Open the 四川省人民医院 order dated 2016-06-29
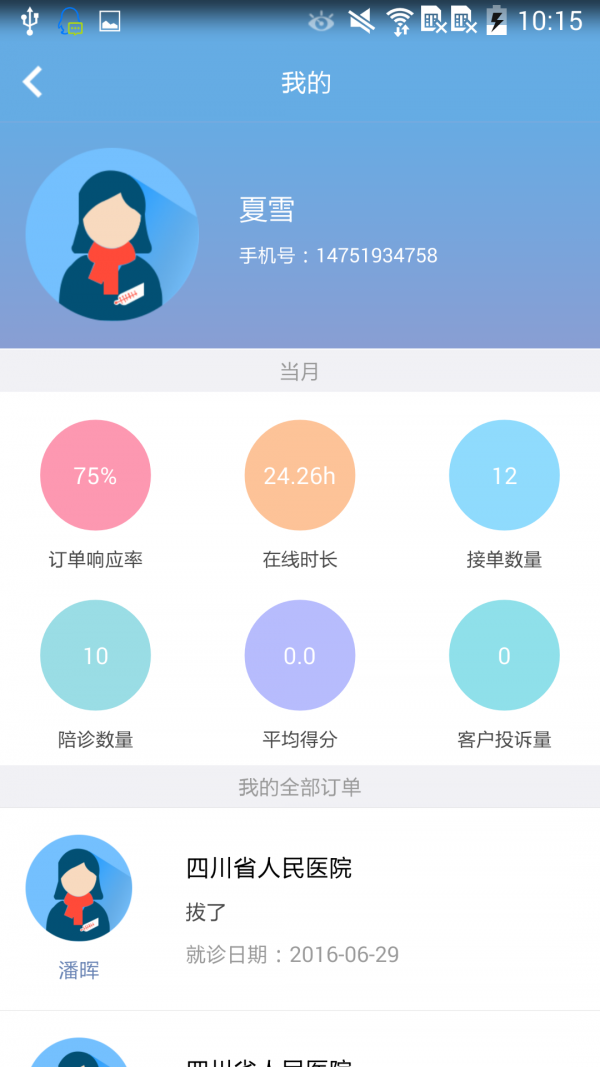Viewport: 600px width, 1067px height. pos(300,908)
